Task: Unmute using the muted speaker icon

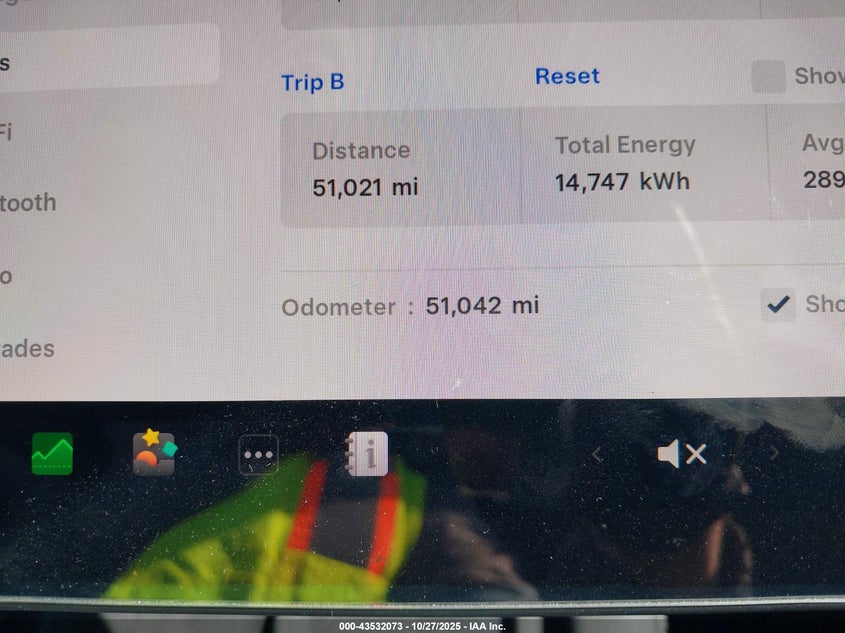Action: 681,454
